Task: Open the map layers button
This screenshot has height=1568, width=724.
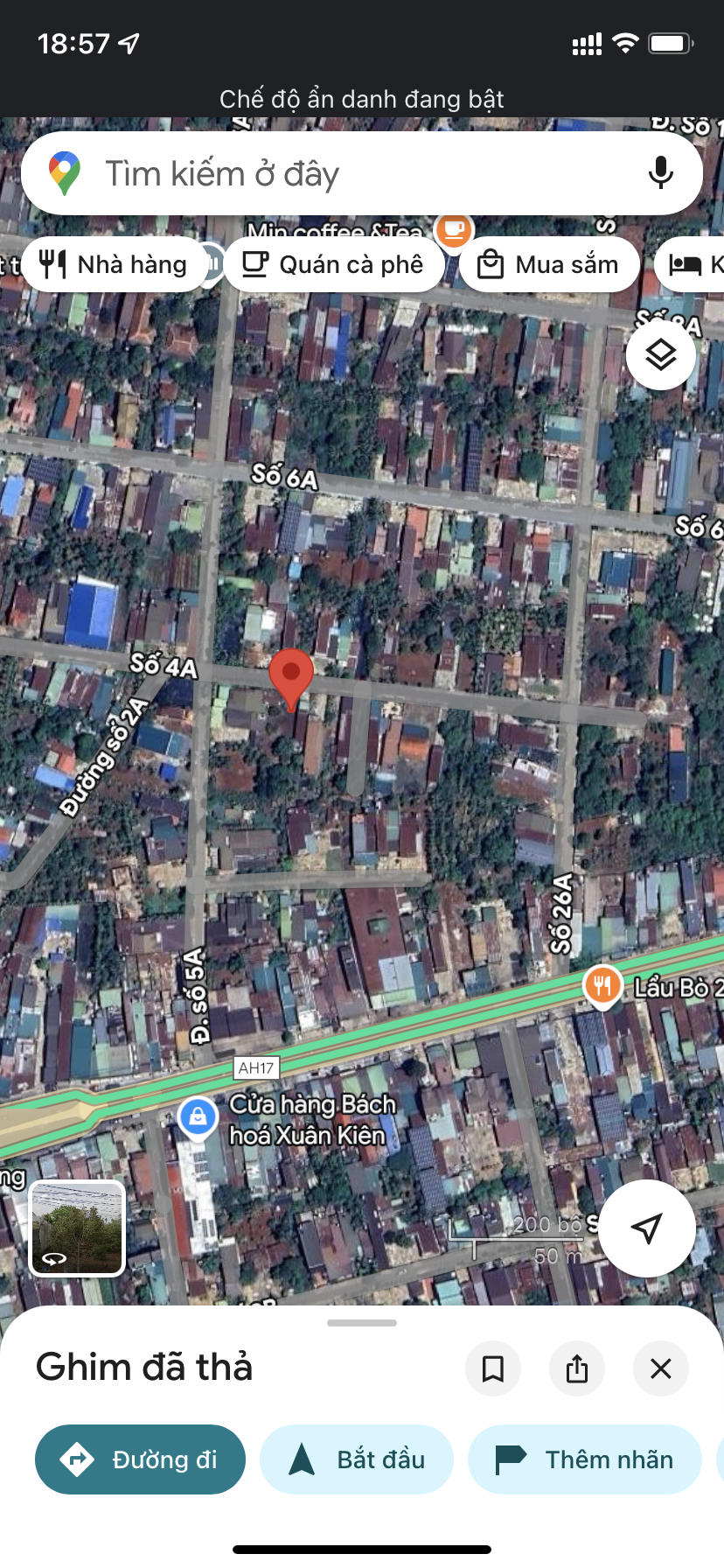Action: tap(661, 355)
